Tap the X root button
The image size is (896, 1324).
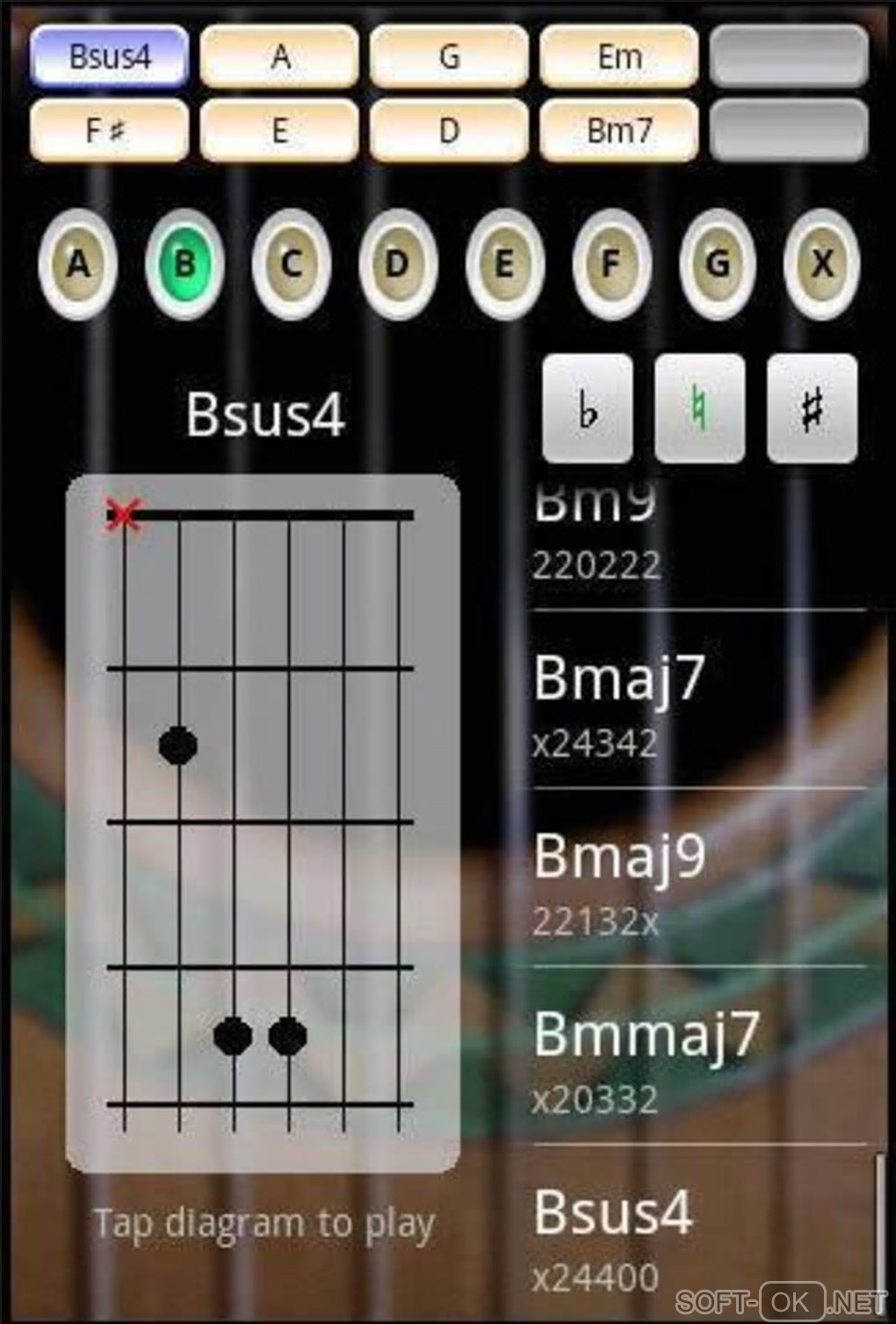click(x=822, y=263)
